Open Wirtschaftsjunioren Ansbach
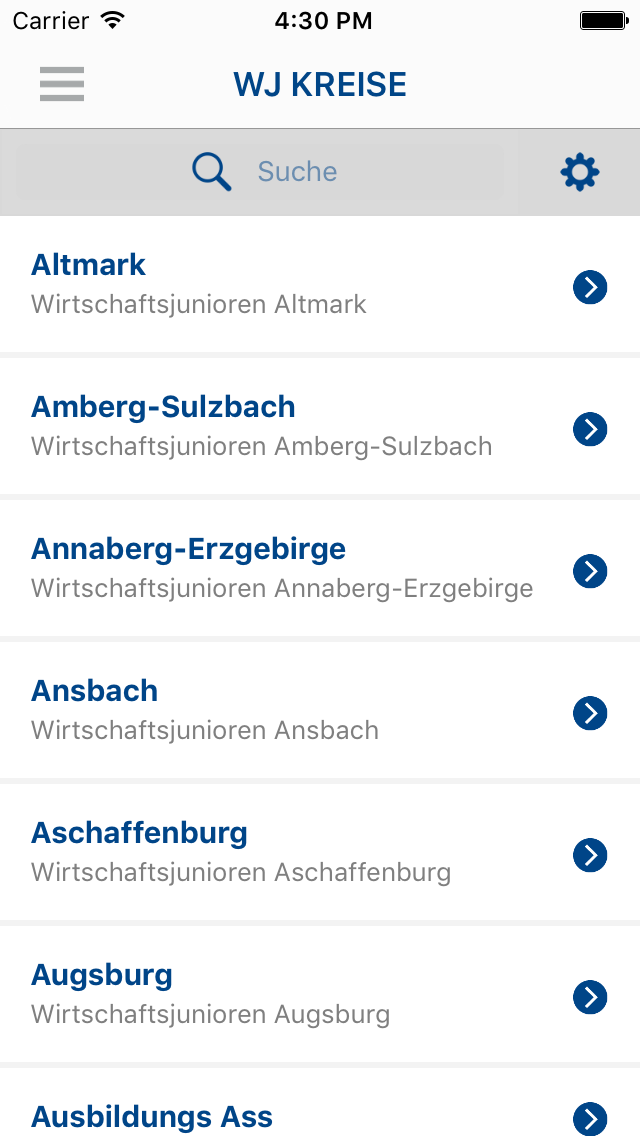This screenshot has height=1136, width=640. tap(320, 710)
